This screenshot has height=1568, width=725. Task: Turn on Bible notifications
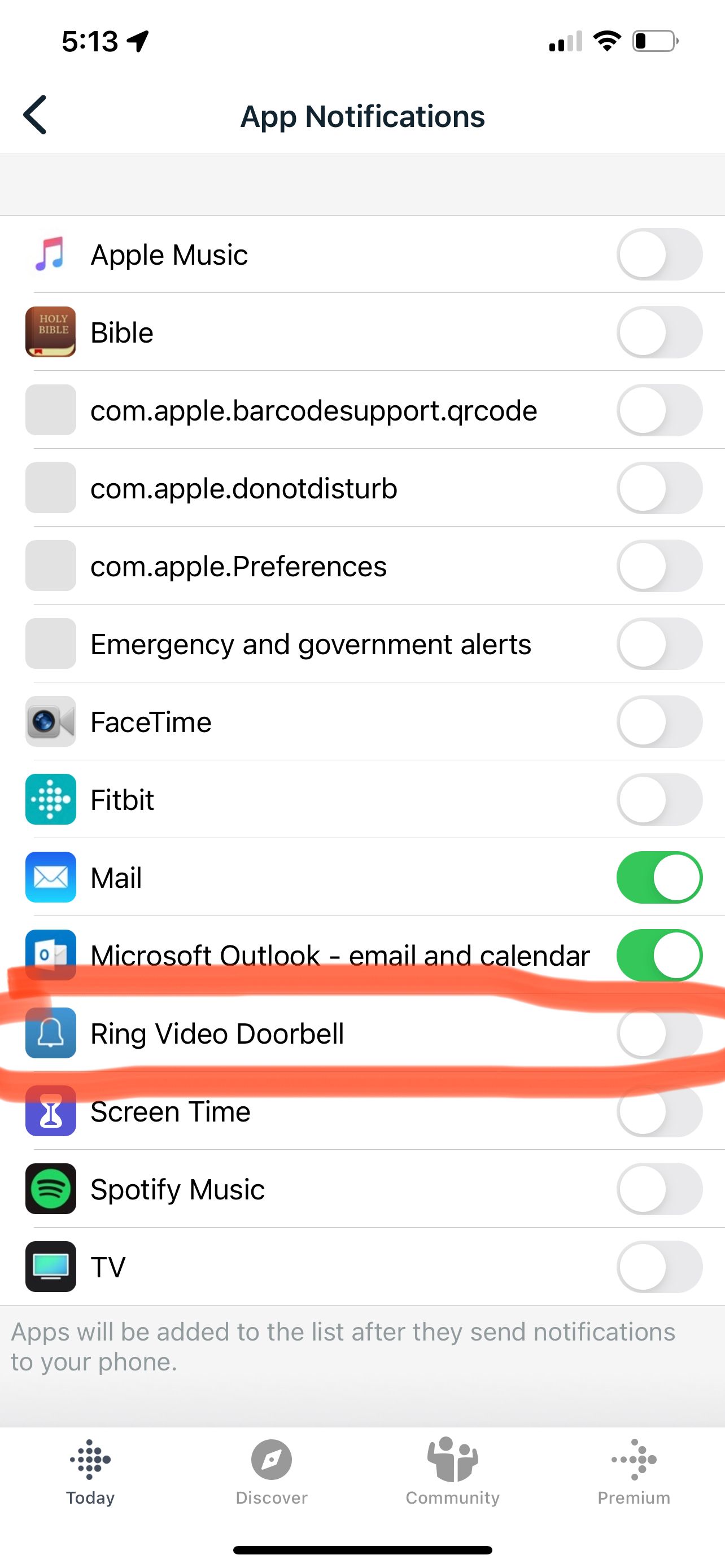click(x=660, y=332)
